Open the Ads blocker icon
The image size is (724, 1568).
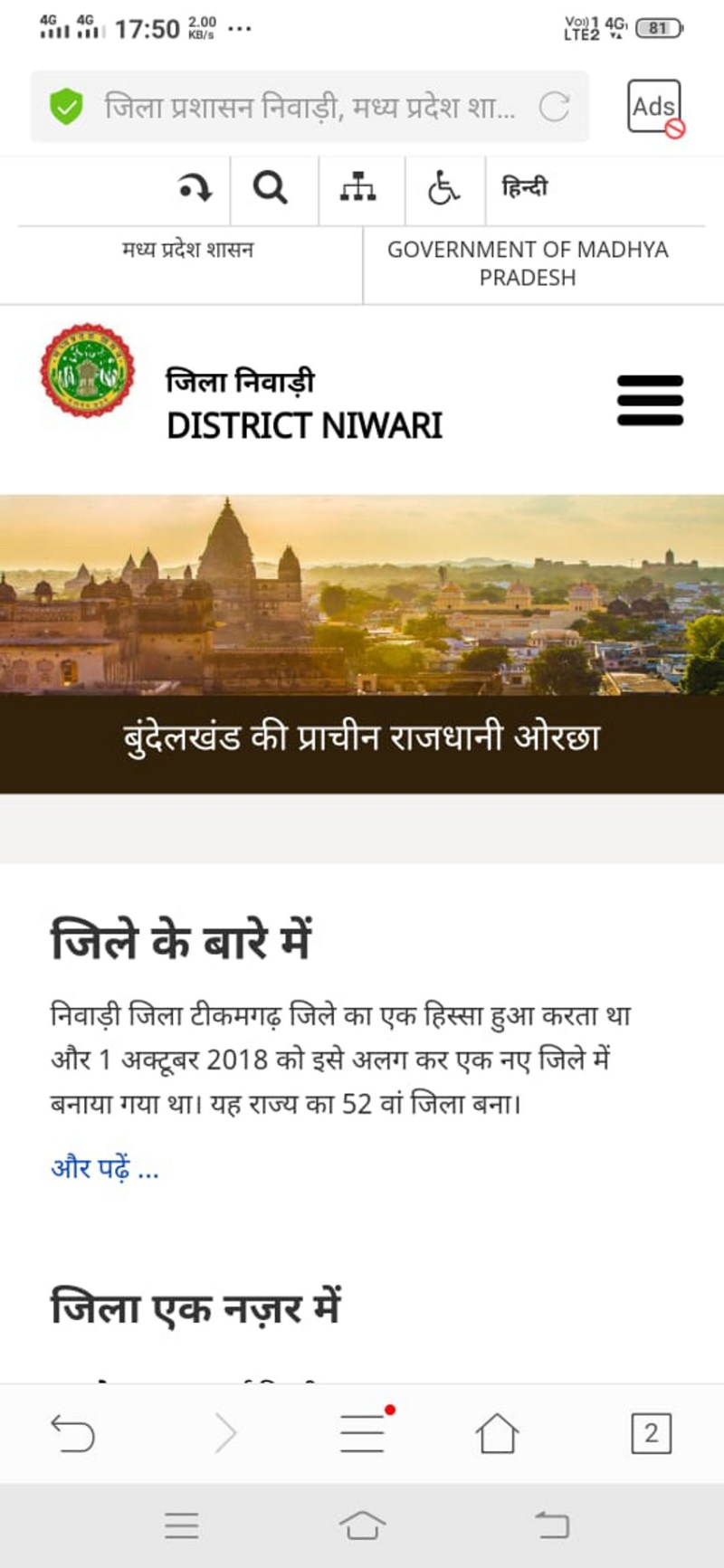coord(654,108)
